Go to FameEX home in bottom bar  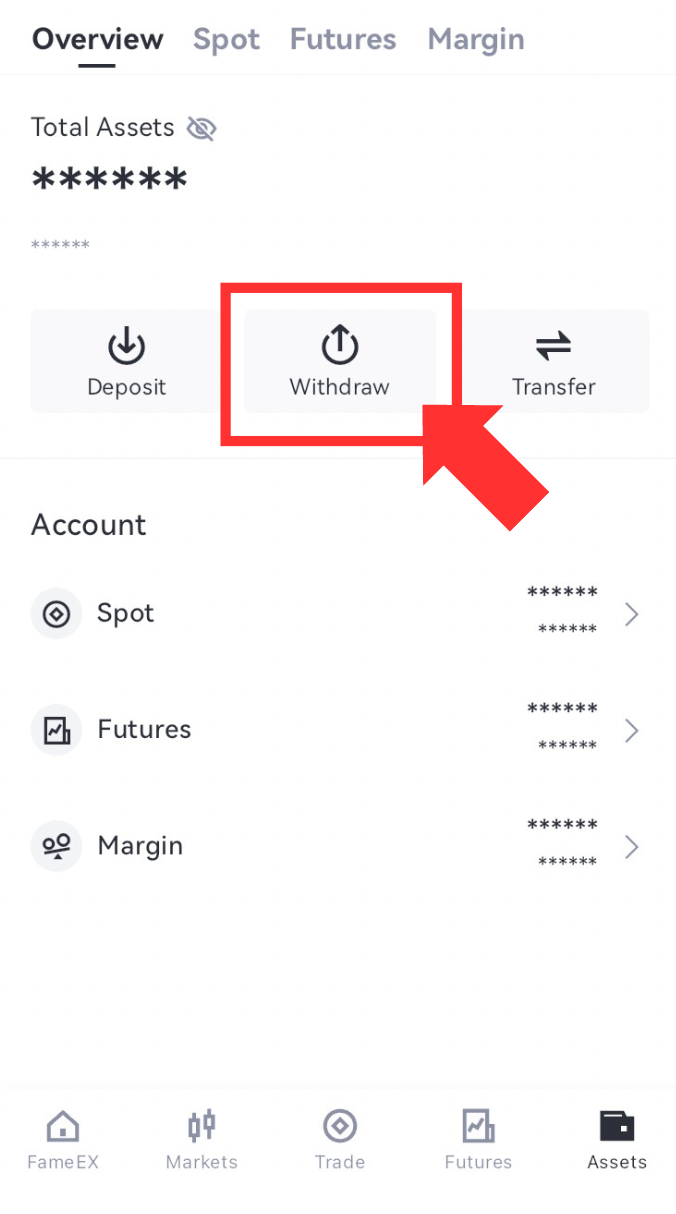pos(63,1140)
